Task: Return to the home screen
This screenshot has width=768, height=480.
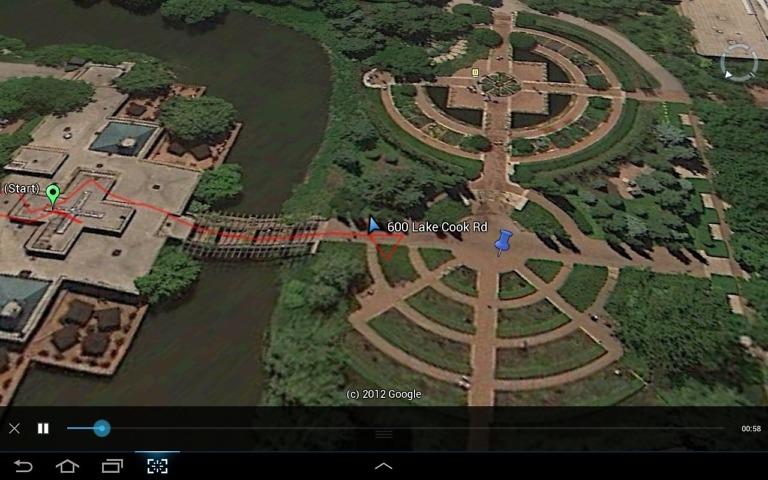Action: coord(67,466)
